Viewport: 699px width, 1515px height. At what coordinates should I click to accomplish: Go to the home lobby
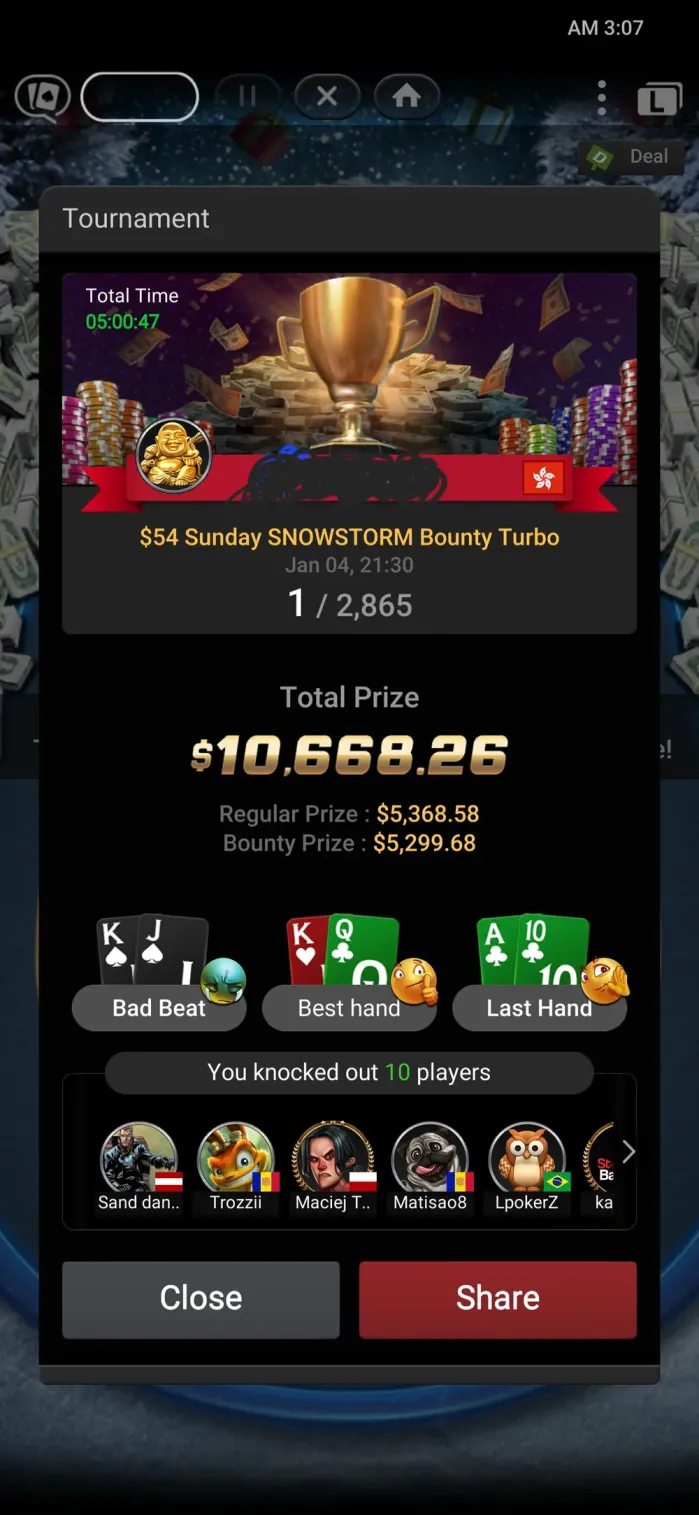click(x=406, y=97)
